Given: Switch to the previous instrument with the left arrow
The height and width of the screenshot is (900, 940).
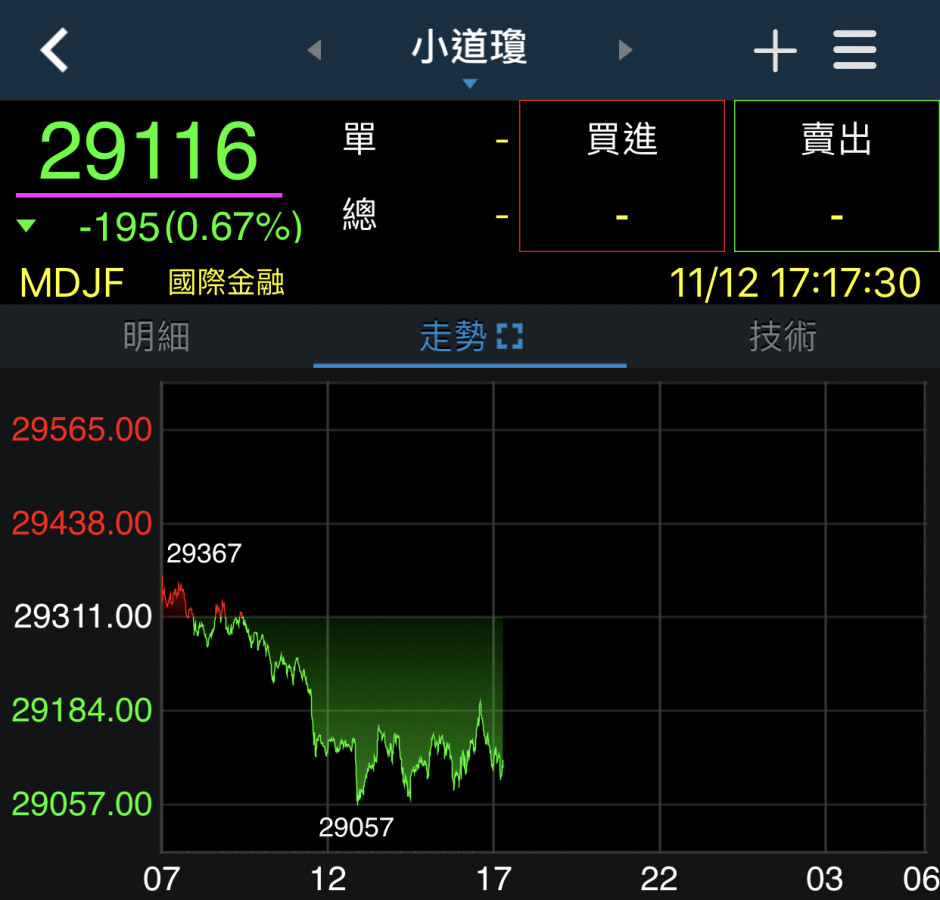Looking at the screenshot, I should (314, 50).
